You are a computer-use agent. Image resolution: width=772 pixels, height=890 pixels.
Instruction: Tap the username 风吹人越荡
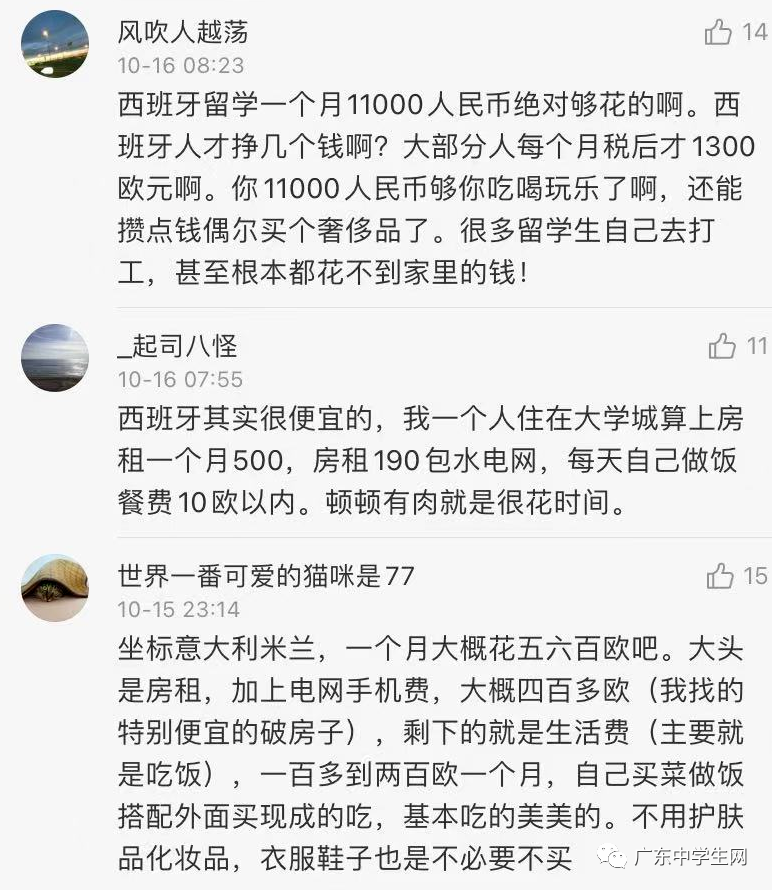[183, 32]
